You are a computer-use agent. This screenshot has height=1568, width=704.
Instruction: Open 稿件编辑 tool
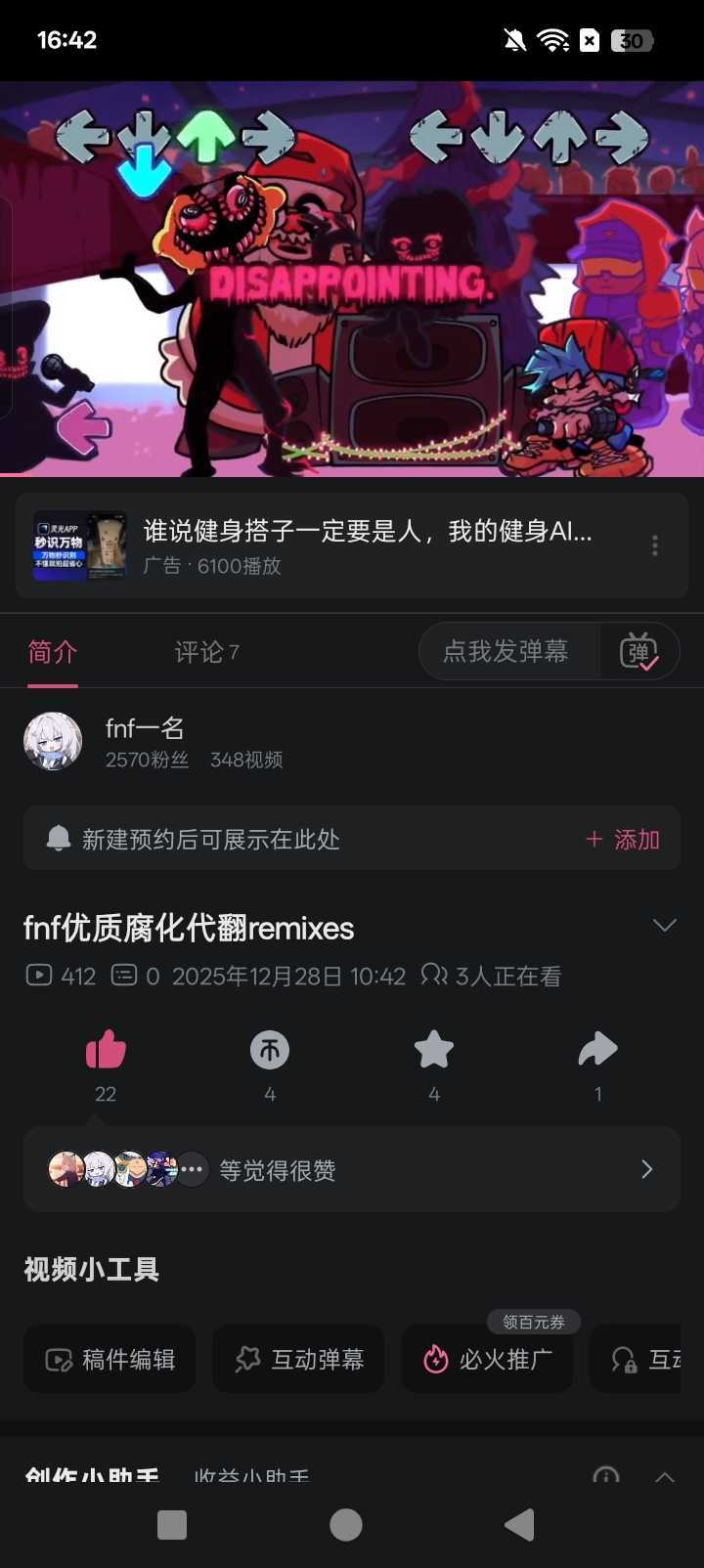point(110,1359)
